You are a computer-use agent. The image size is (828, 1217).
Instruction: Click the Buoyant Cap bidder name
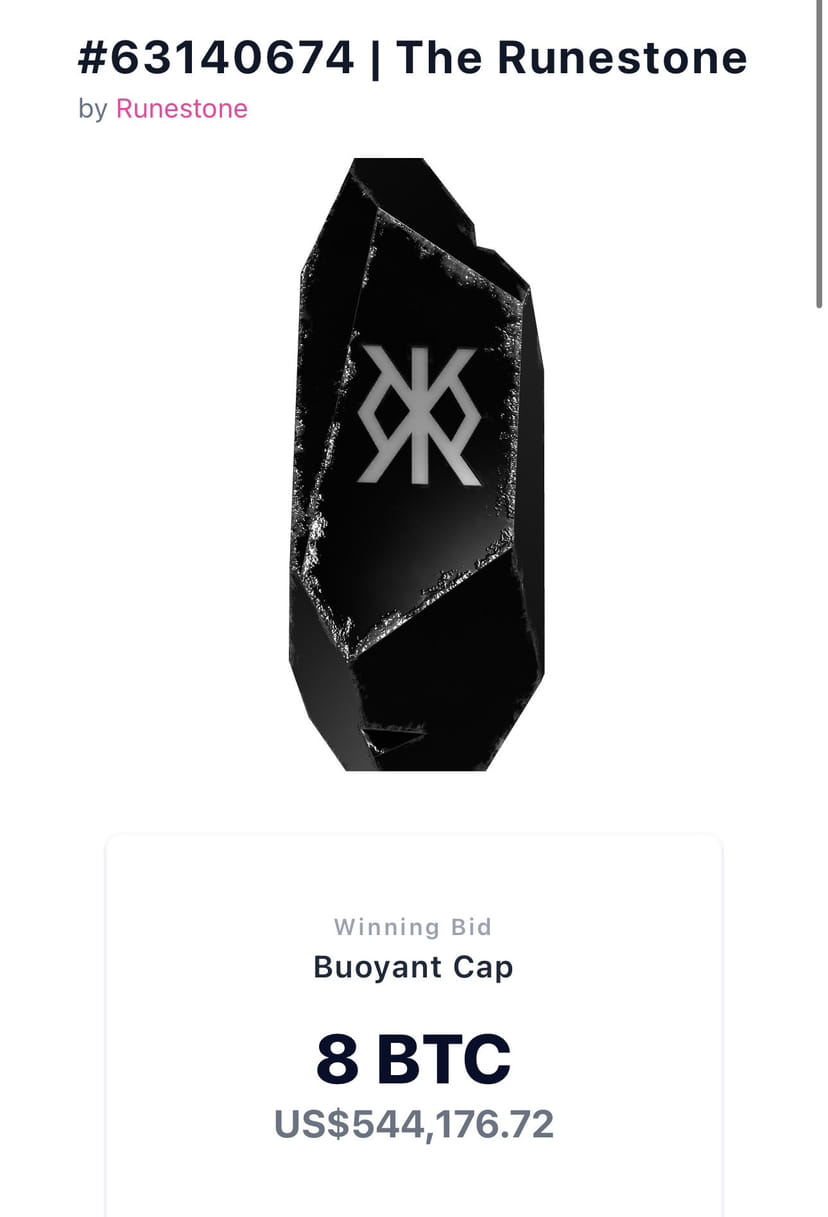[x=414, y=966]
